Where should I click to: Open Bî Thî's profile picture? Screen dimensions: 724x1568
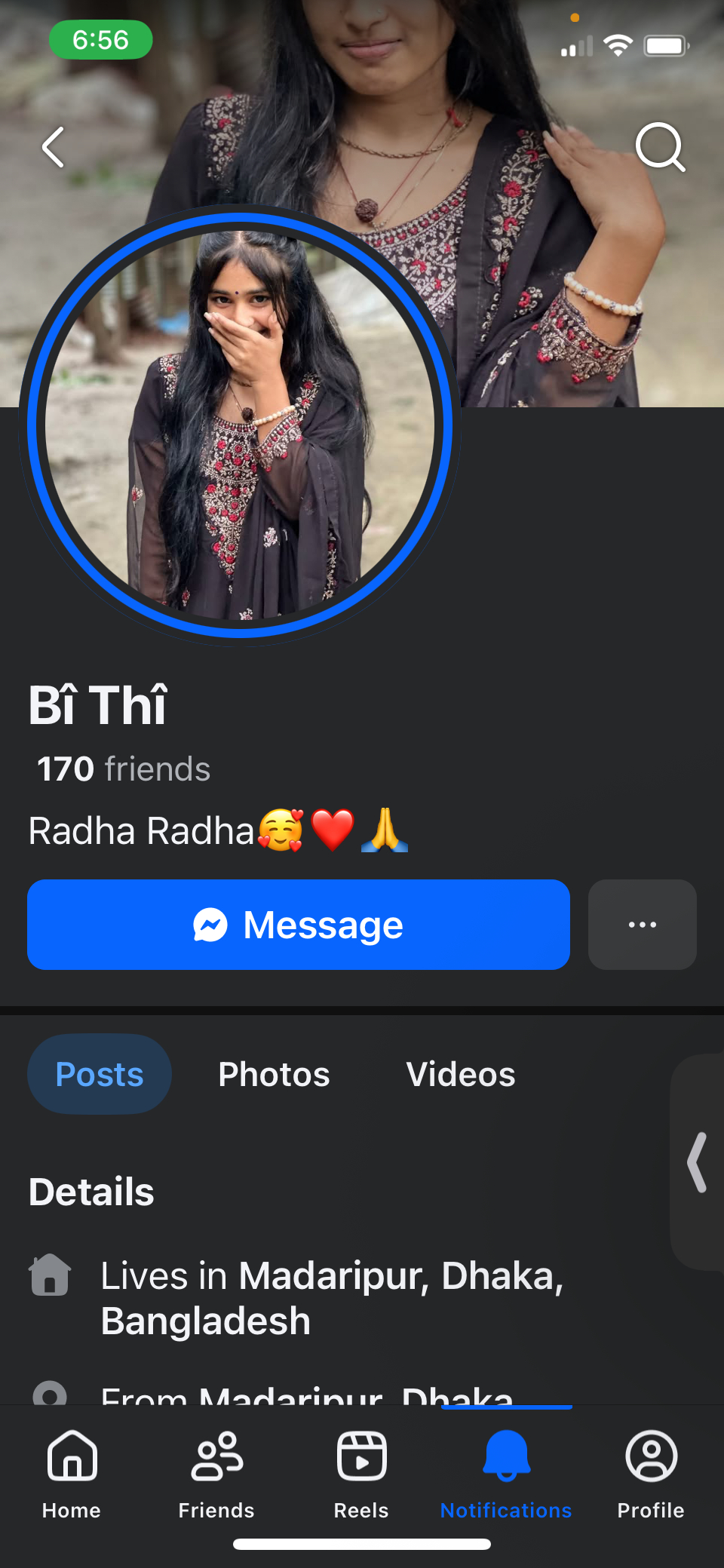pyautogui.click(x=240, y=425)
